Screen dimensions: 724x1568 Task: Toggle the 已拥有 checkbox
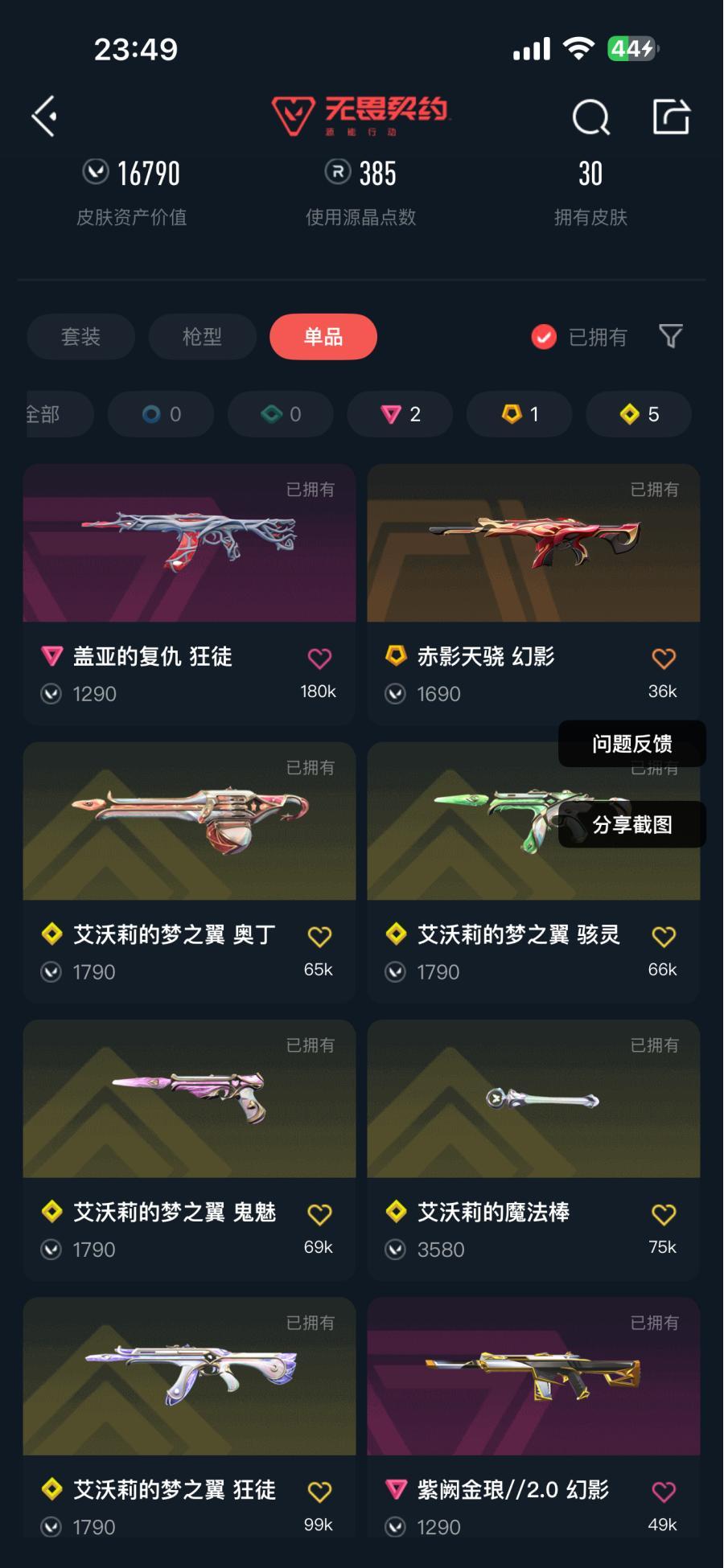click(x=545, y=337)
